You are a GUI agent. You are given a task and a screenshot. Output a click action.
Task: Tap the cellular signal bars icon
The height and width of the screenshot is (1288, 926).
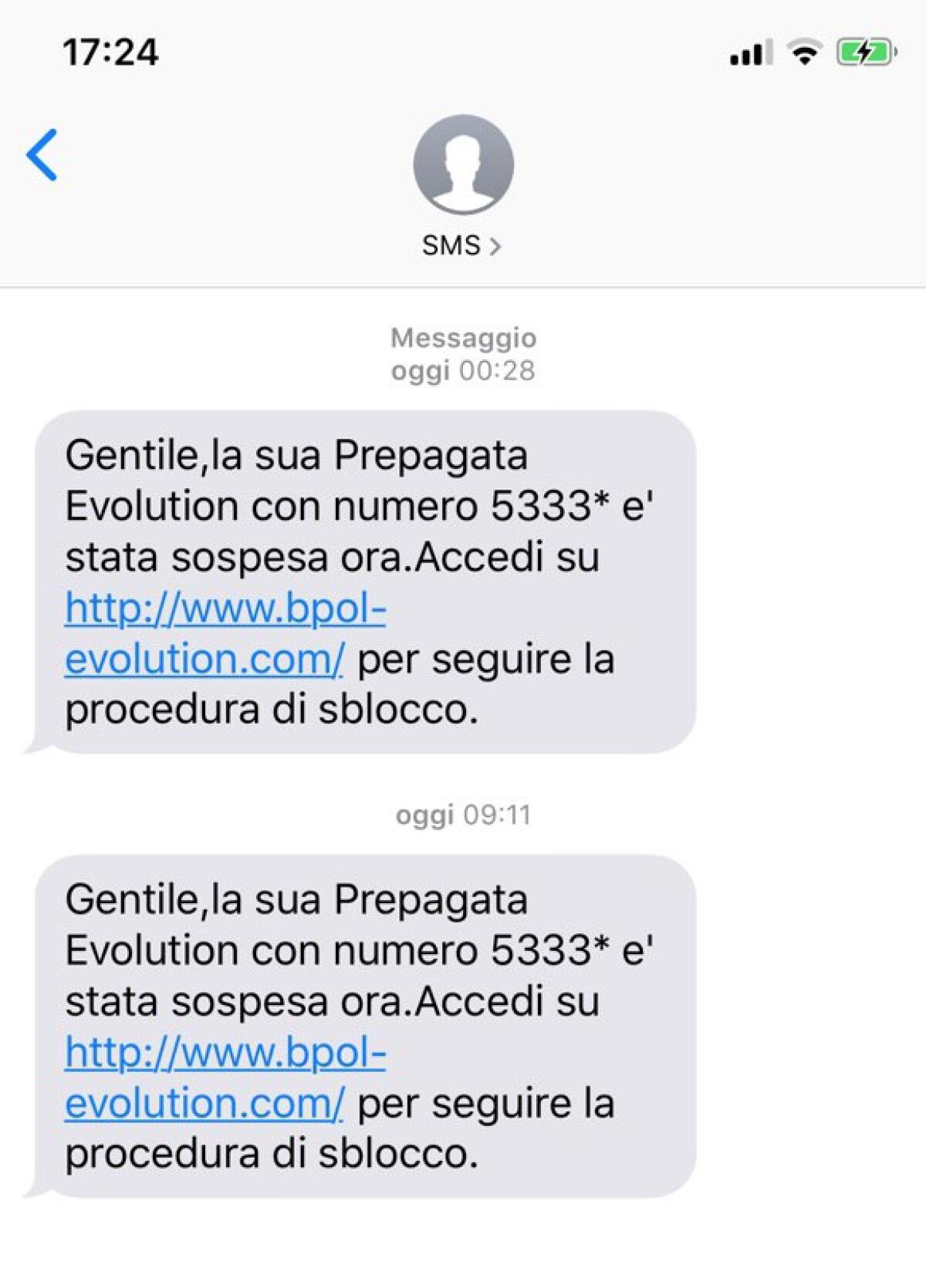750,52
